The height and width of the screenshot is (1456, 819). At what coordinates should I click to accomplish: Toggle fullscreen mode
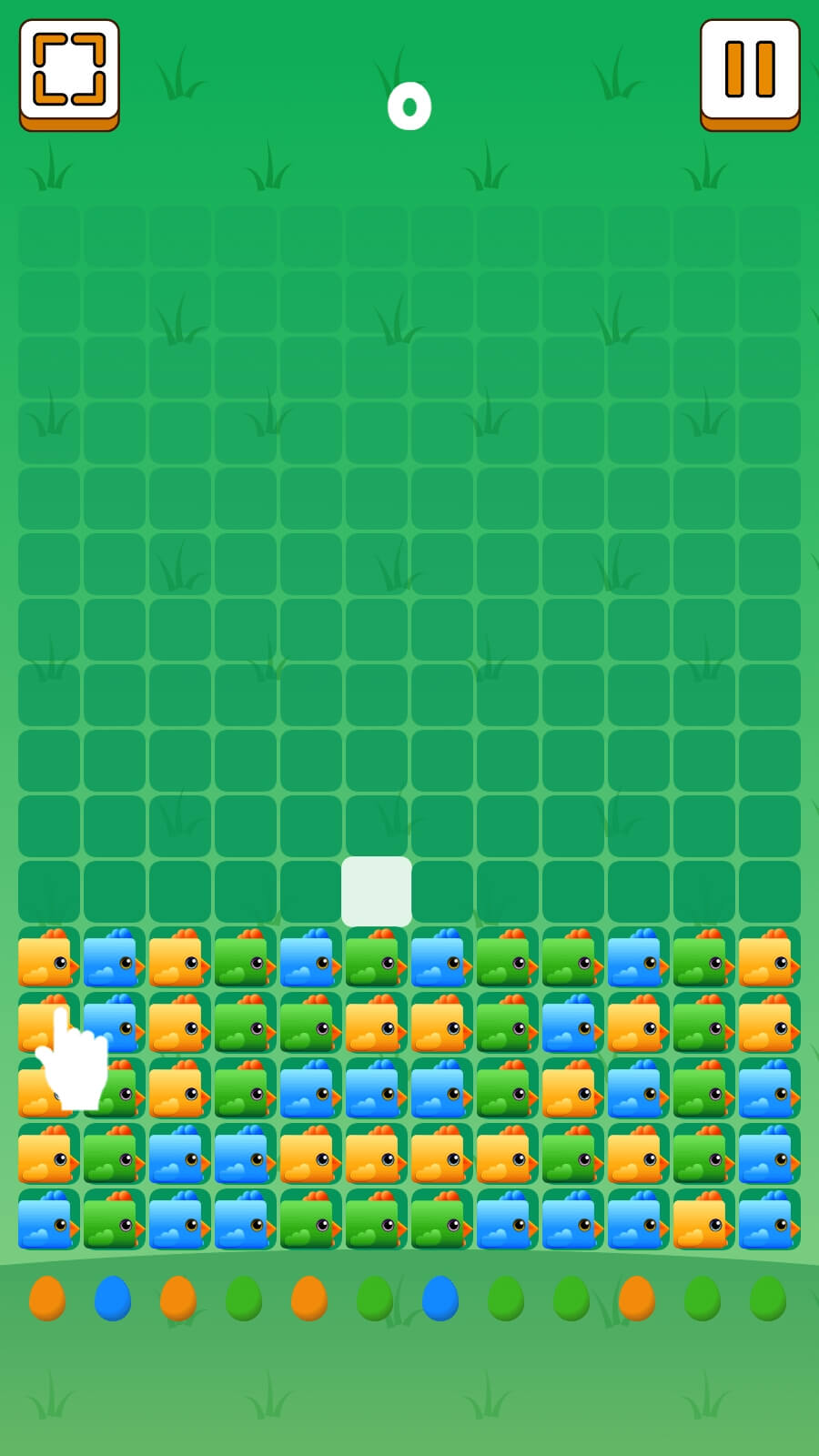(69, 71)
